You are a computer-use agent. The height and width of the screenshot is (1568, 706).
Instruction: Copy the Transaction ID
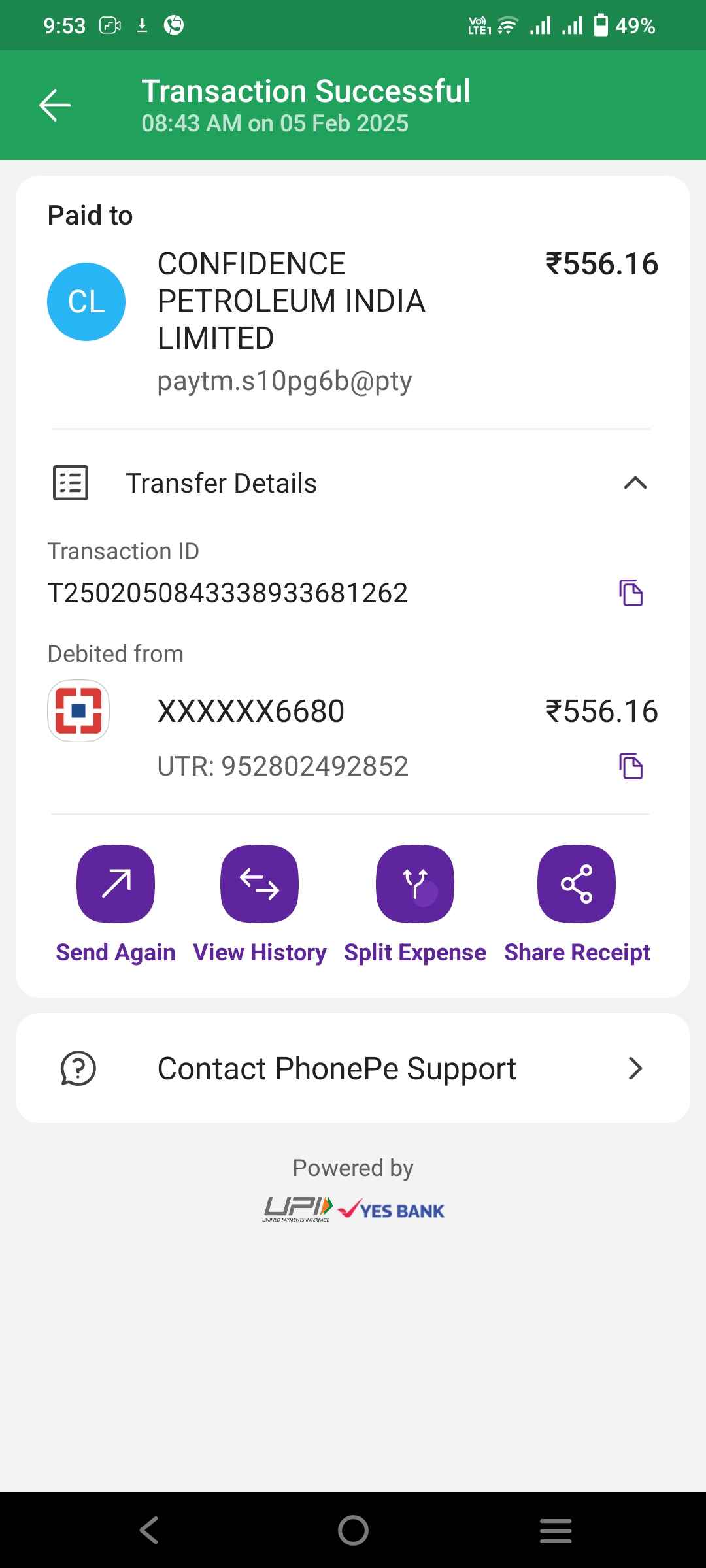tap(631, 593)
